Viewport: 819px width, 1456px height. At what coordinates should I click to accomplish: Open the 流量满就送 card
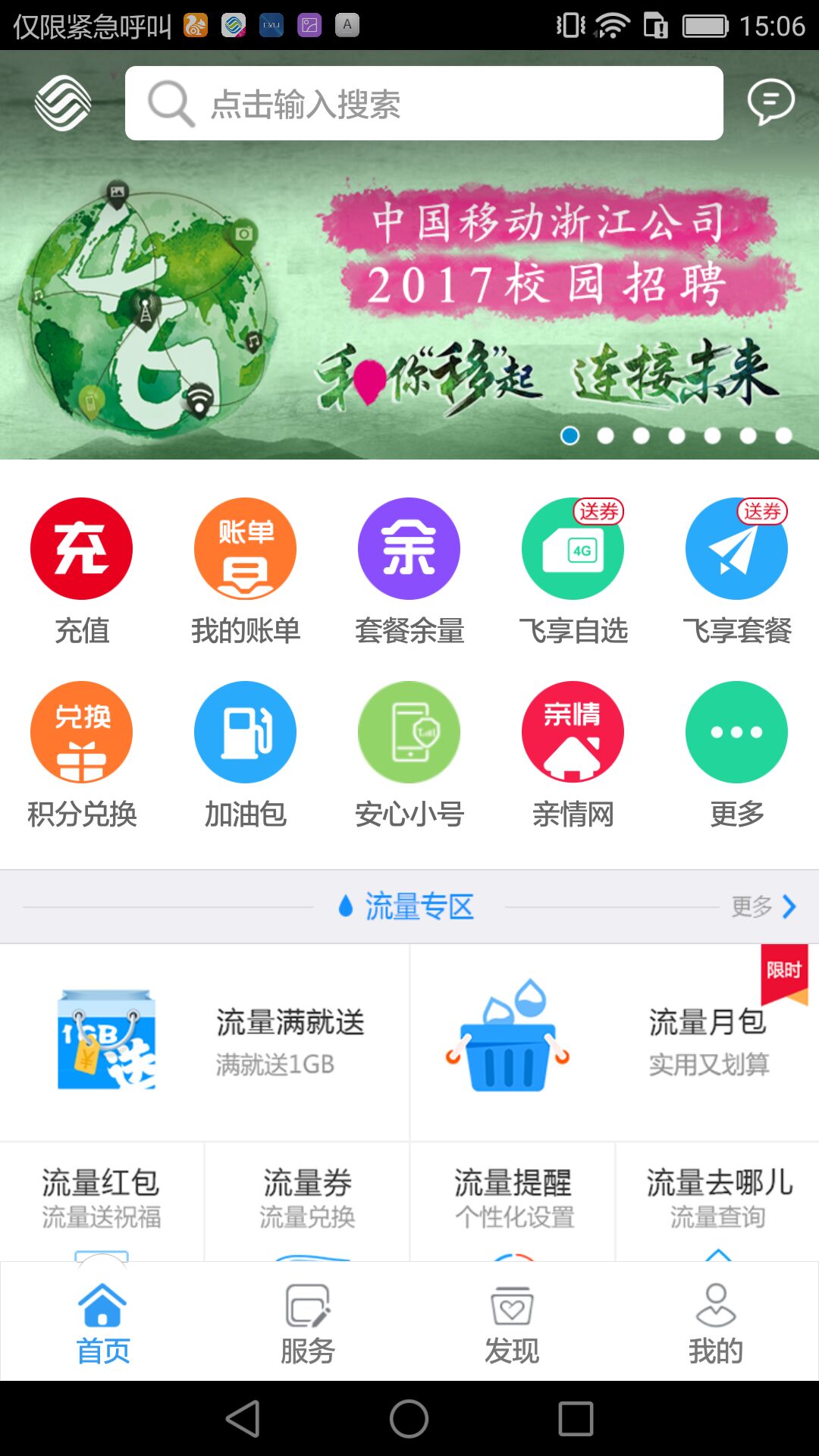[205, 1042]
